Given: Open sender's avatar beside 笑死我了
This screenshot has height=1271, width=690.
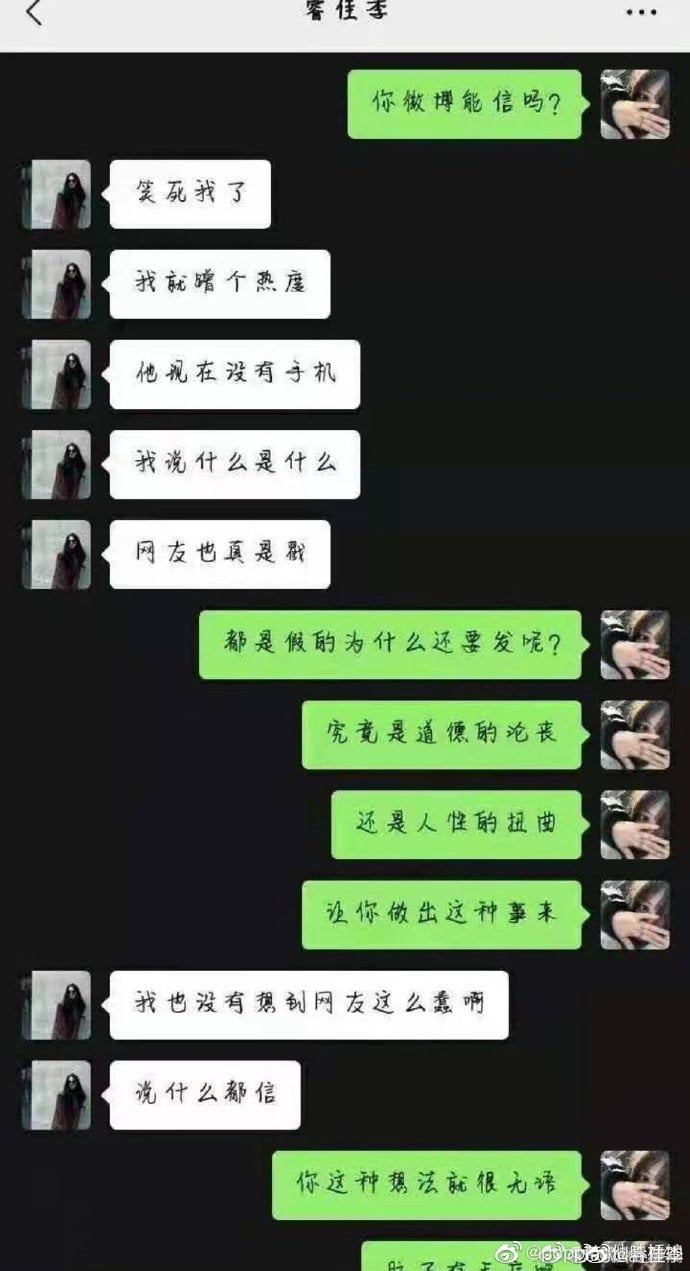Looking at the screenshot, I should tap(57, 194).
